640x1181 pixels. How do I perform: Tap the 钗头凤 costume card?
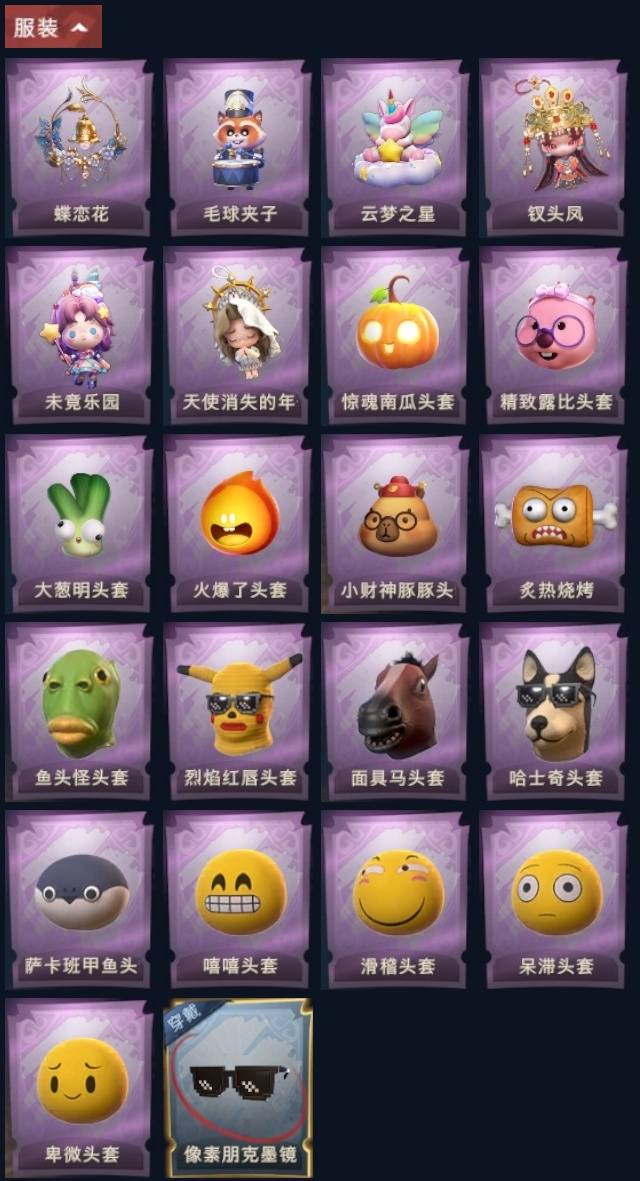click(x=554, y=148)
